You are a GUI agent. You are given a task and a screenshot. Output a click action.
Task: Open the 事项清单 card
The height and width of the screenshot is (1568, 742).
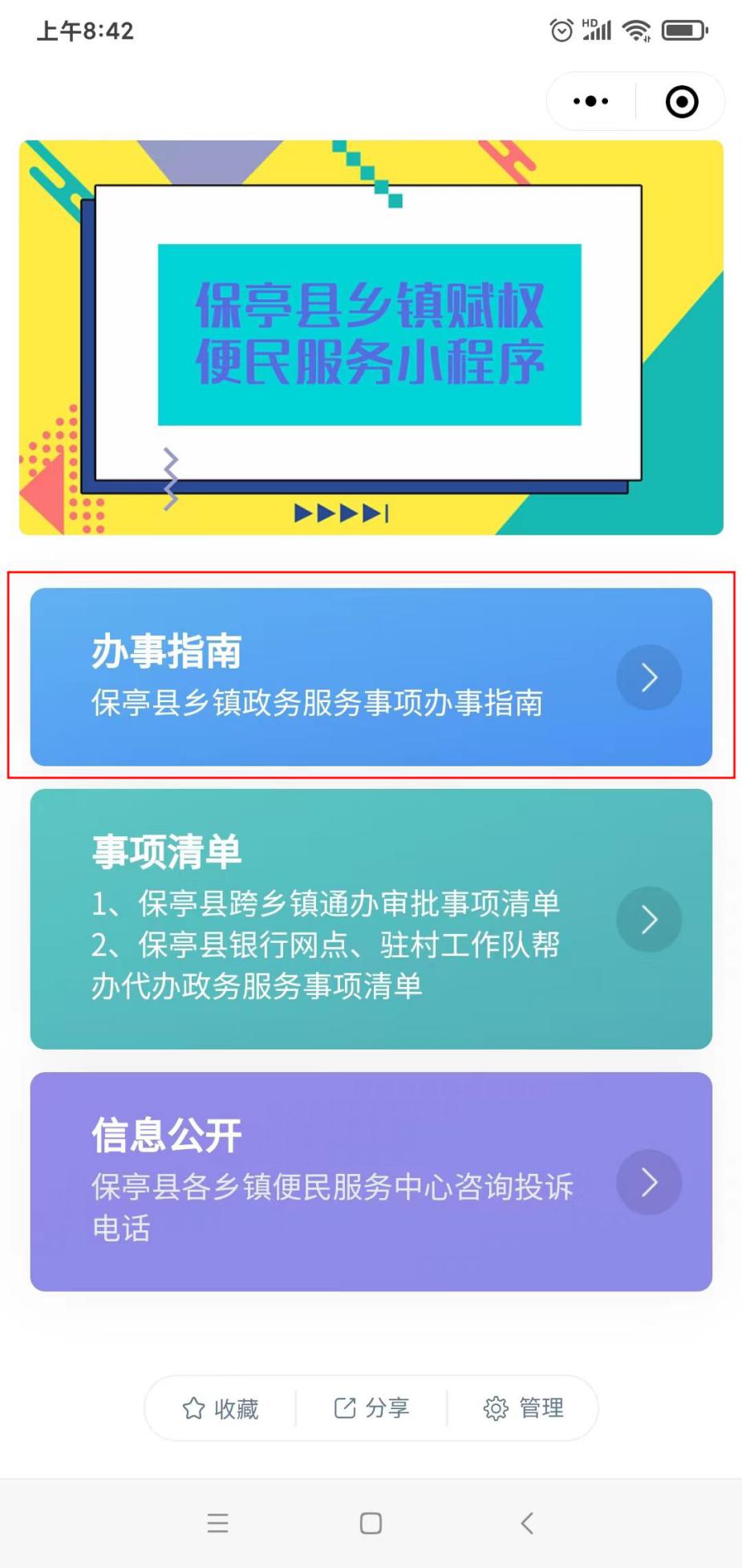pyautogui.click(x=371, y=919)
